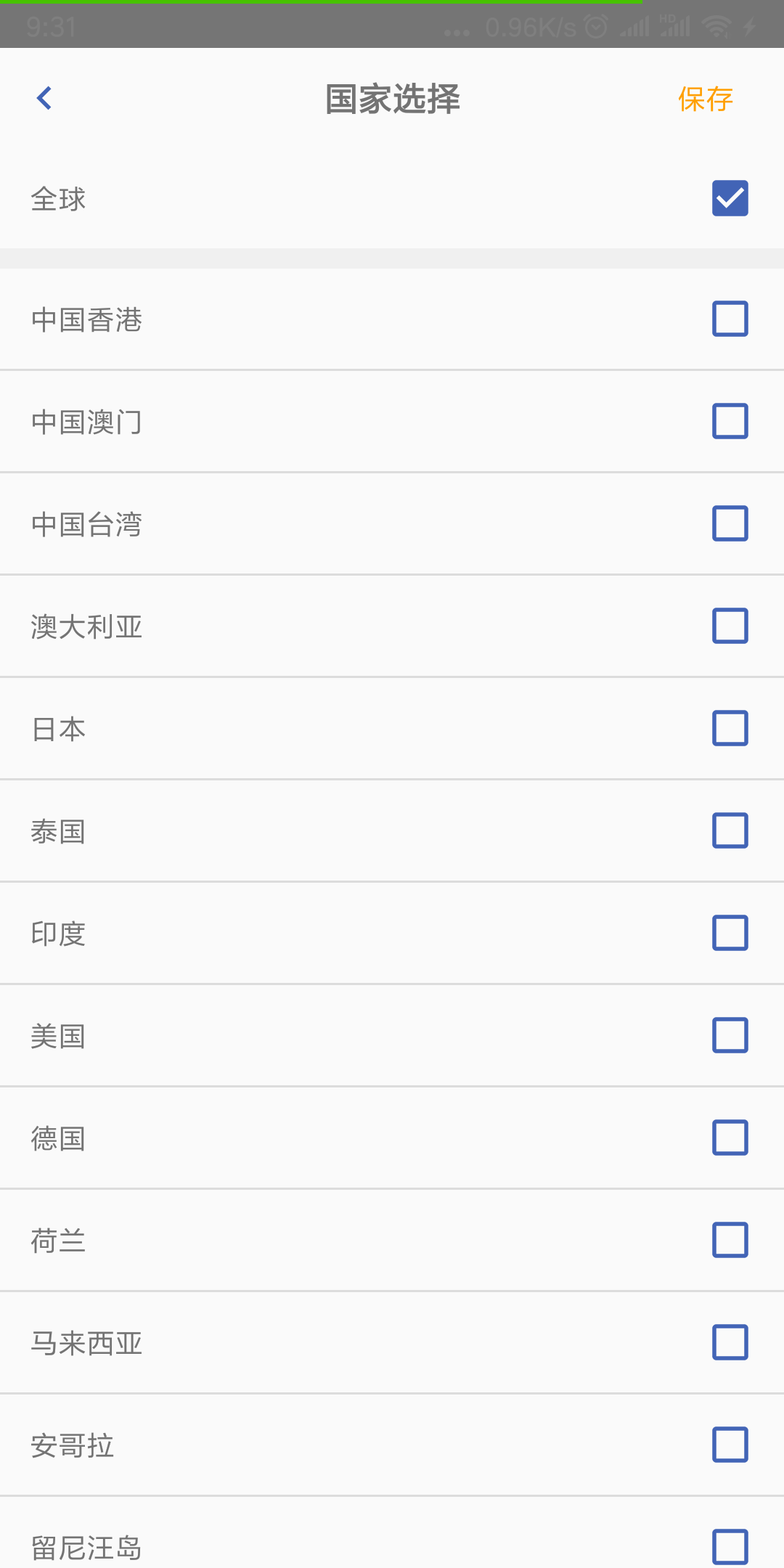Enable the 日本 checkbox
This screenshot has width=784, height=1568.
point(729,728)
